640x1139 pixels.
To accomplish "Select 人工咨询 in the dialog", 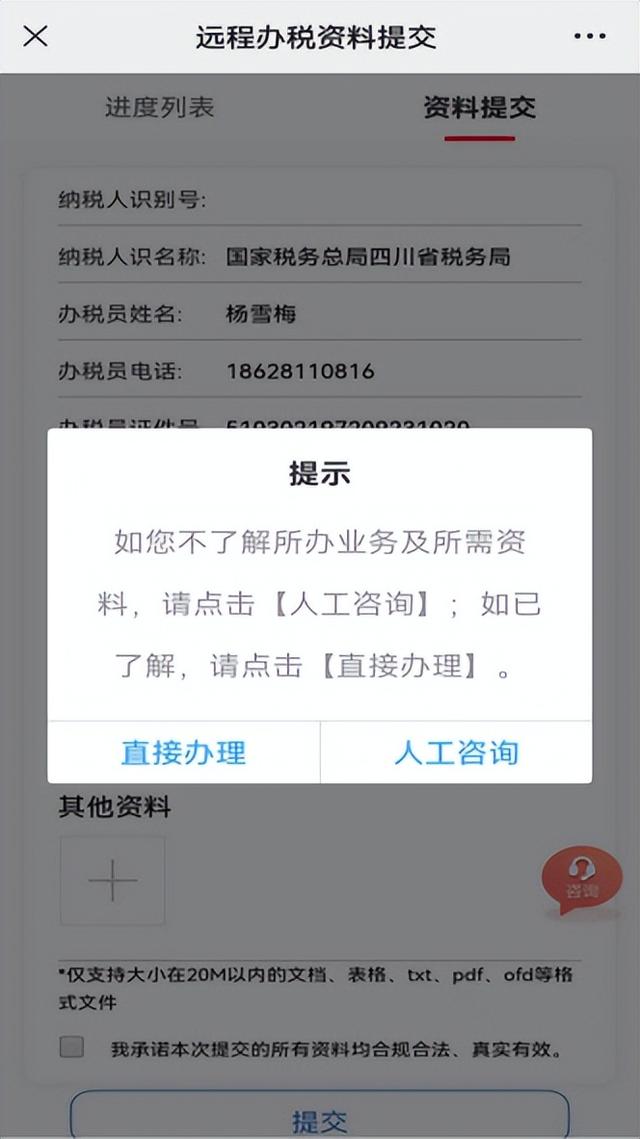I will click(x=456, y=753).
